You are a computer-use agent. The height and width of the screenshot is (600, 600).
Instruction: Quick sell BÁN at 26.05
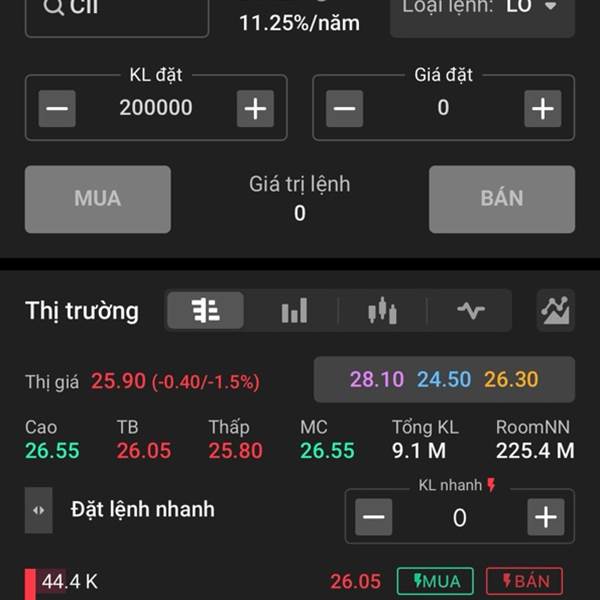coord(524,581)
